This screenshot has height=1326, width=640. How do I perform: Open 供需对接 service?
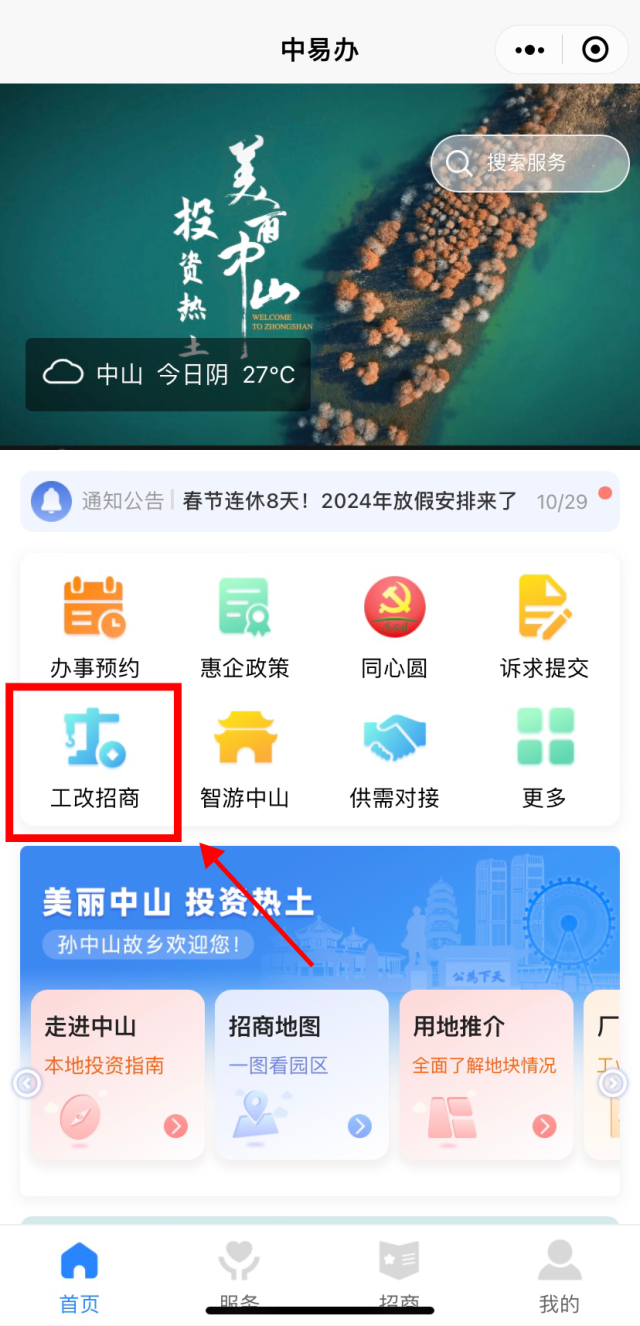tap(394, 758)
